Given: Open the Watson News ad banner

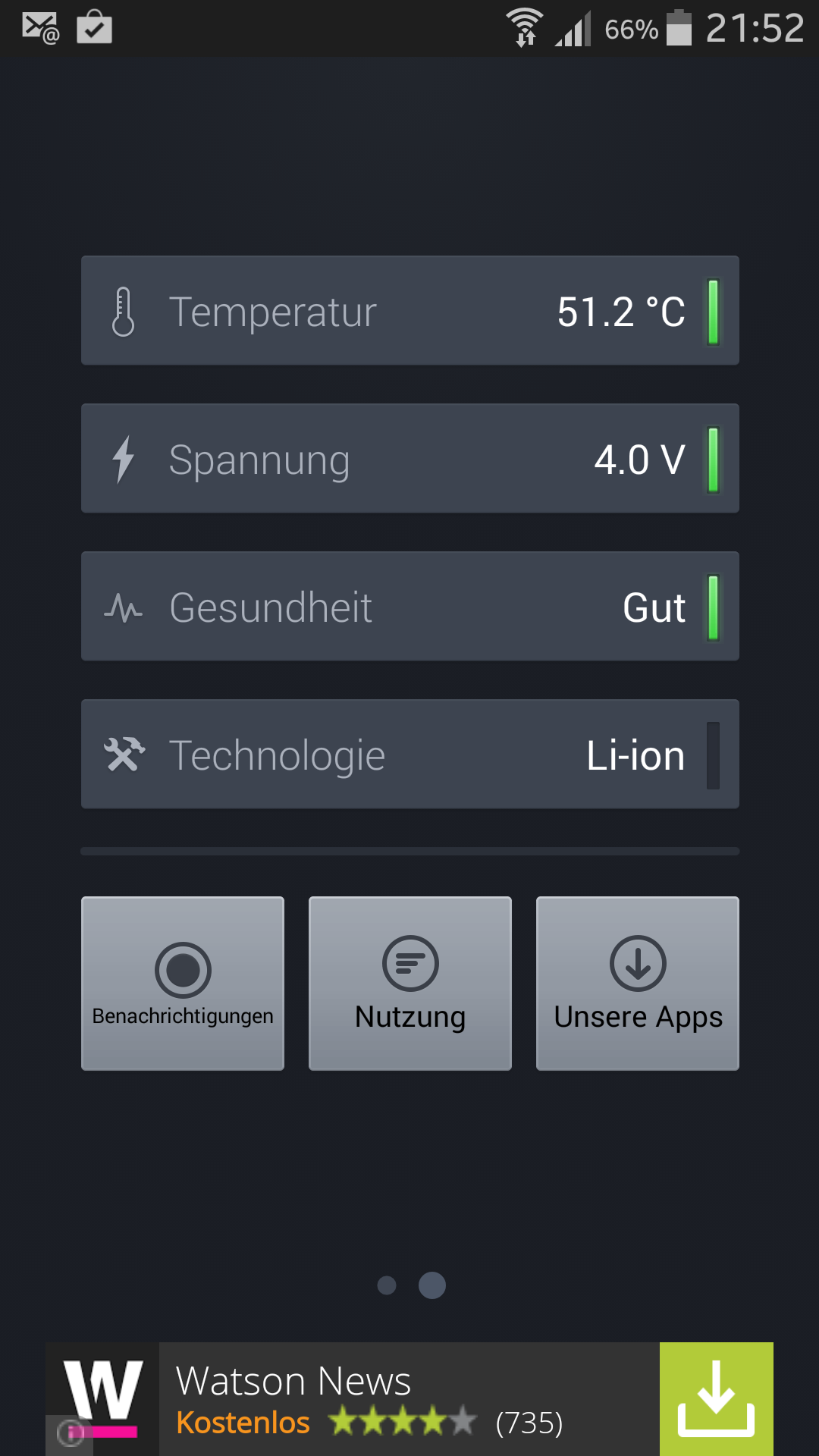Looking at the screenshot, I should [409, 1399].
